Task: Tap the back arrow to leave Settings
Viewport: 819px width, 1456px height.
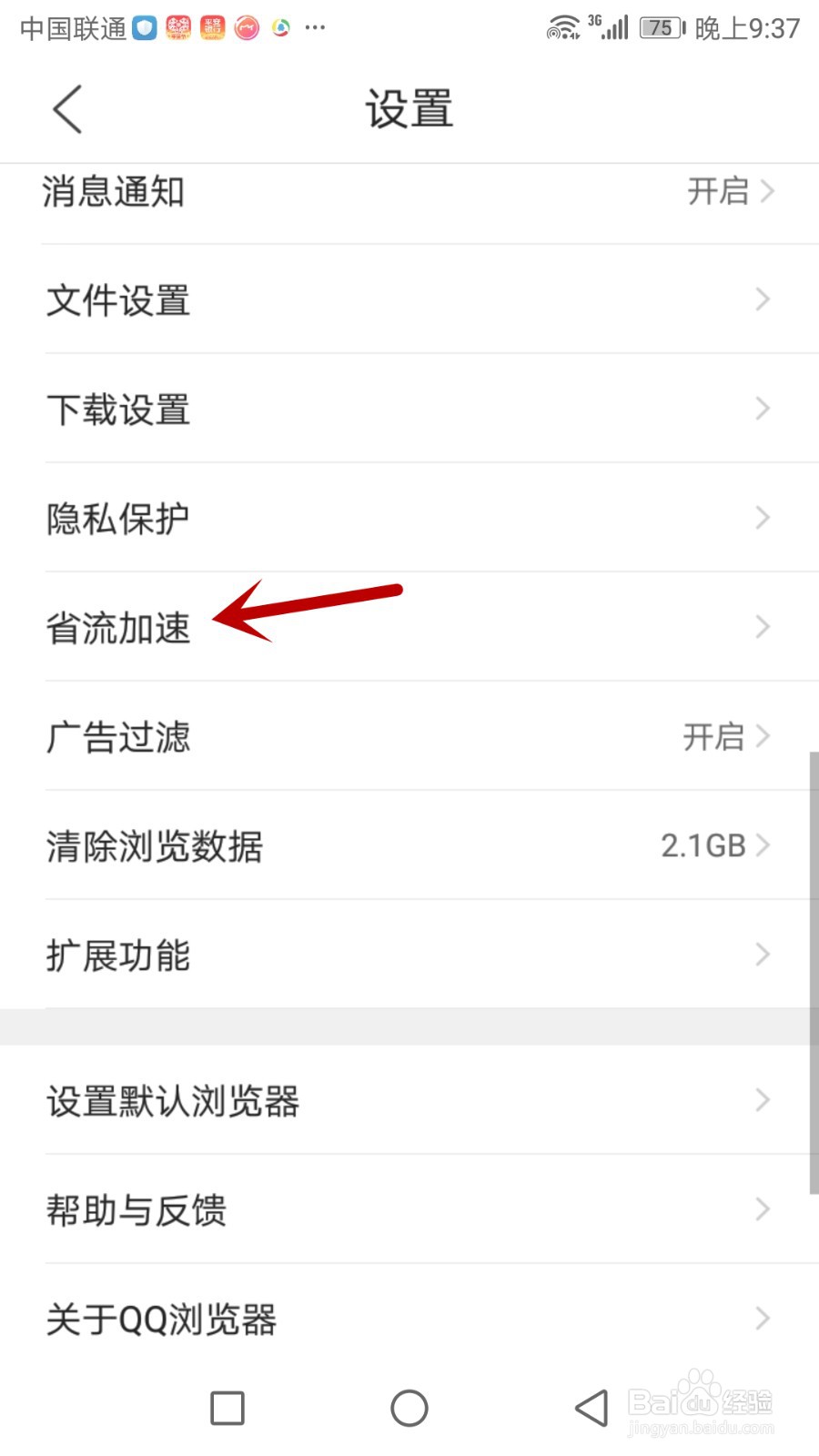Action: (66, 107)
